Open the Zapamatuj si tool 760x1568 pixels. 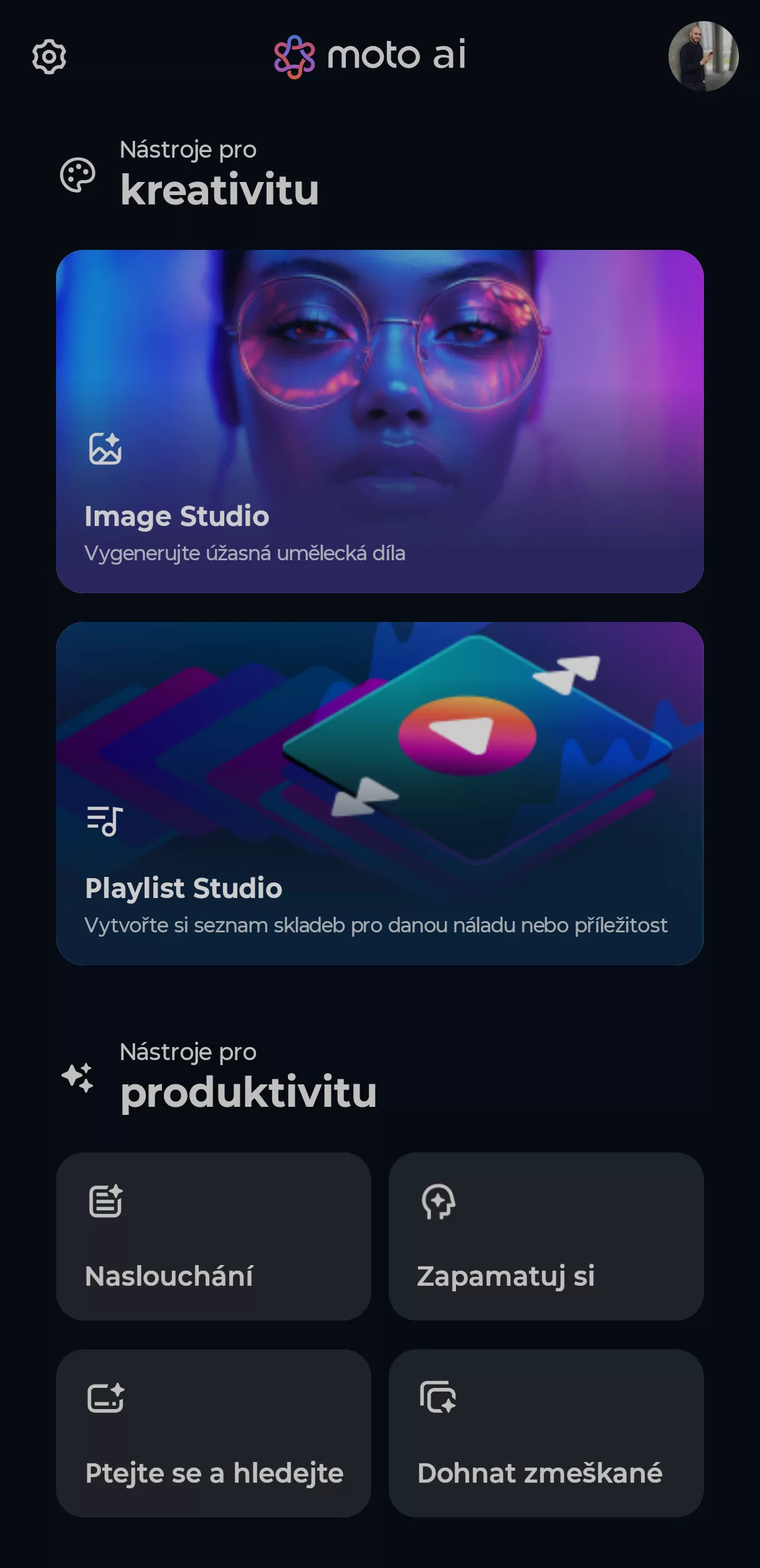click(x=546, y=1236)
